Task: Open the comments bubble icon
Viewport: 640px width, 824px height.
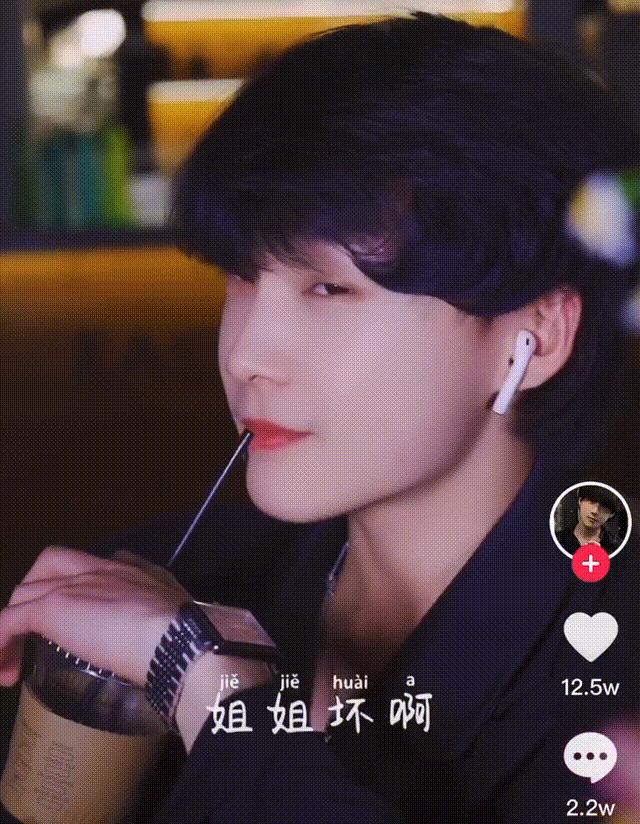Action: coord(591,757)
